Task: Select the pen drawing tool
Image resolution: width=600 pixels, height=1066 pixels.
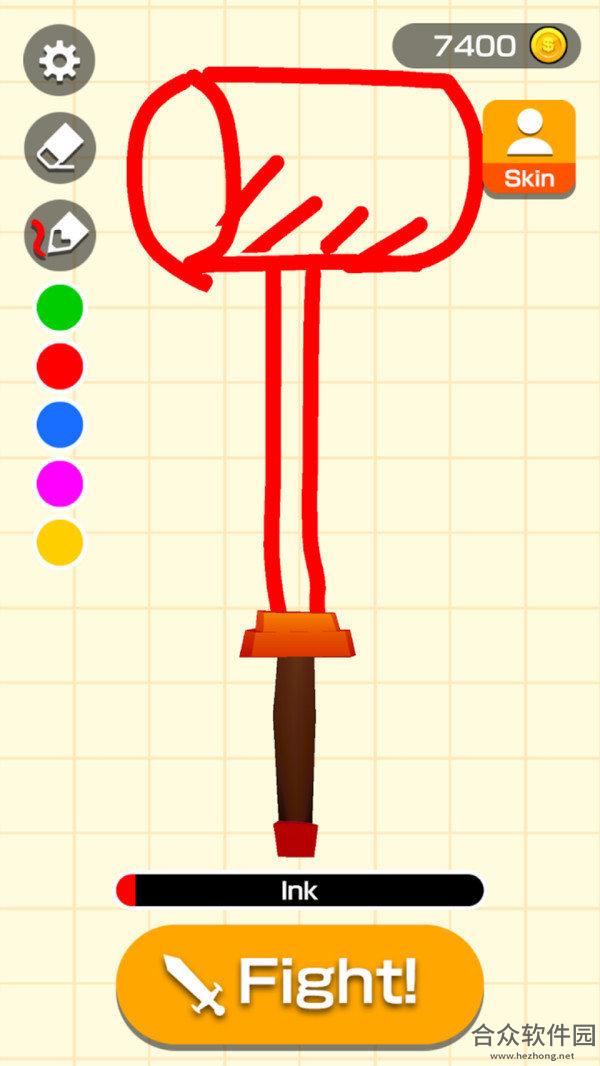Action: 60,236
